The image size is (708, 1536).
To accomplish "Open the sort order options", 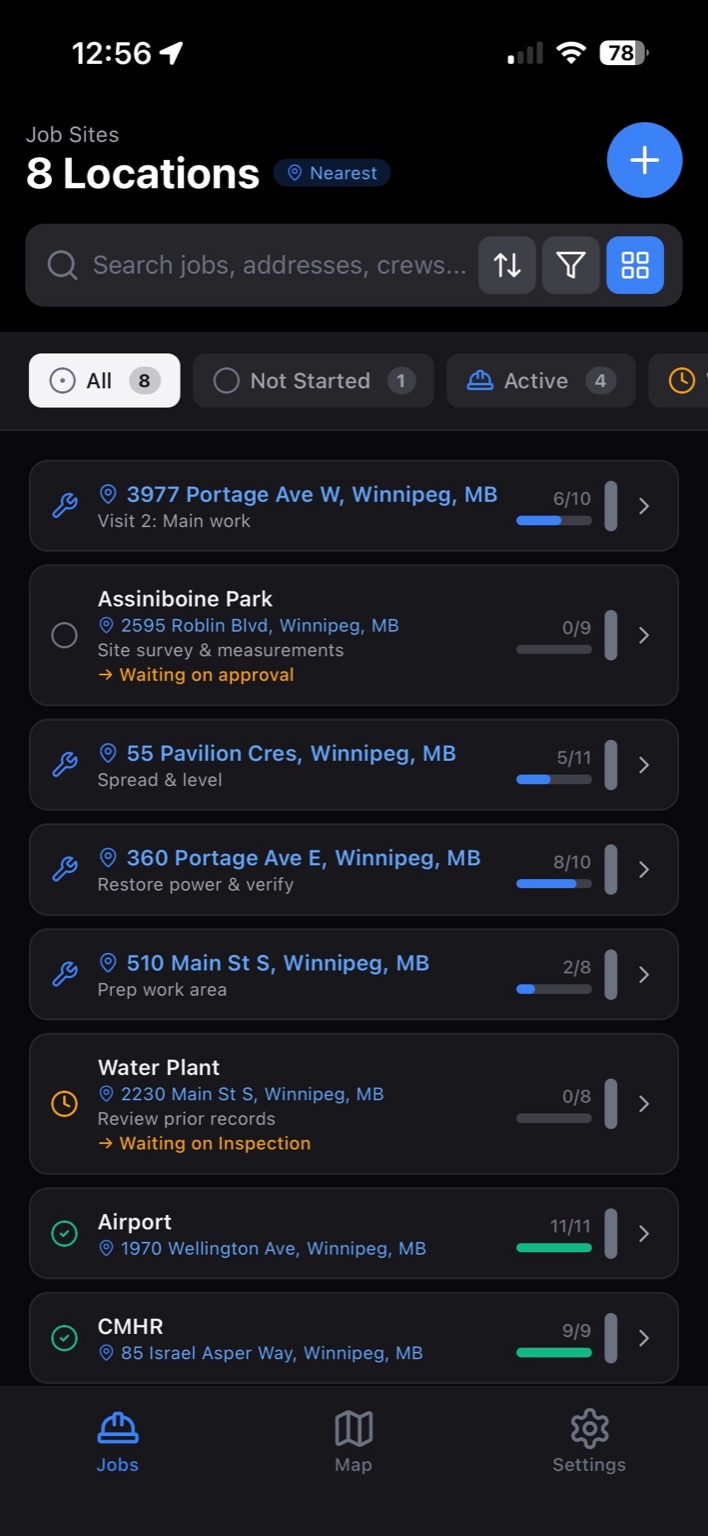I will coord(507,265).
